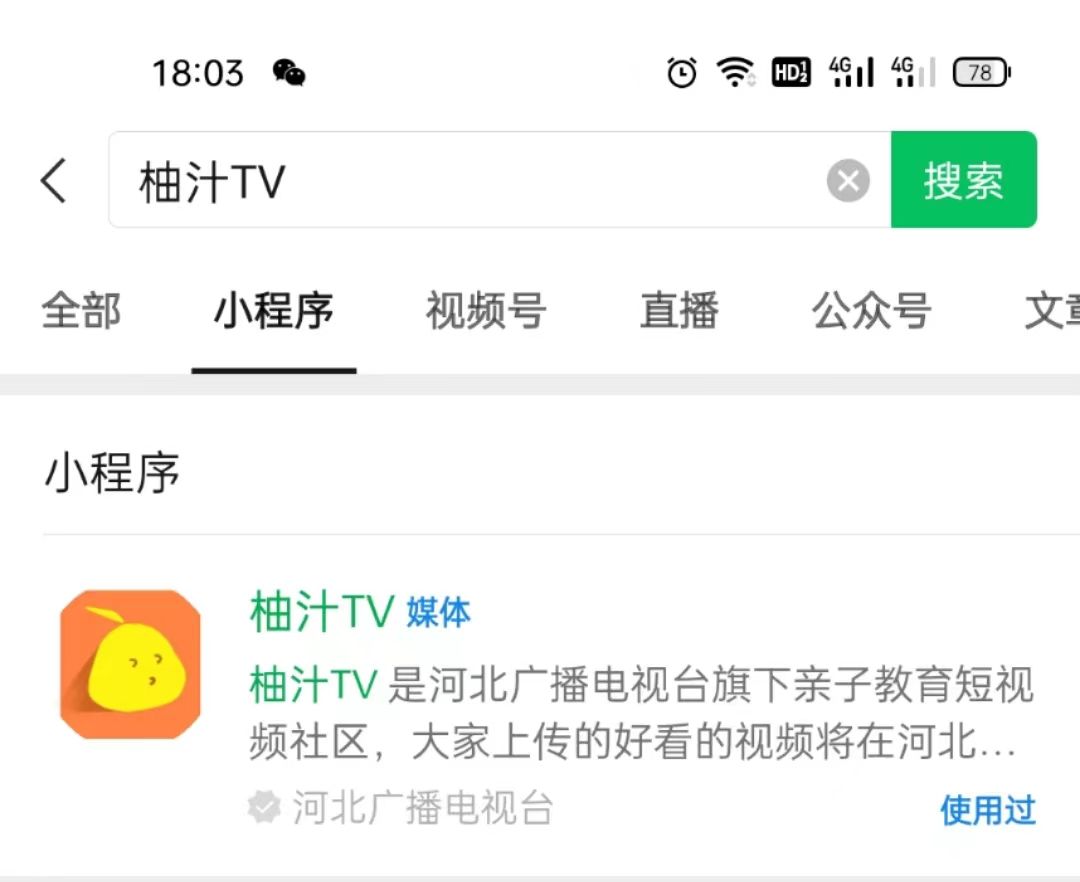Select the 小程序 tab
Screen dimensions: 1080x882
pos(273,311)
